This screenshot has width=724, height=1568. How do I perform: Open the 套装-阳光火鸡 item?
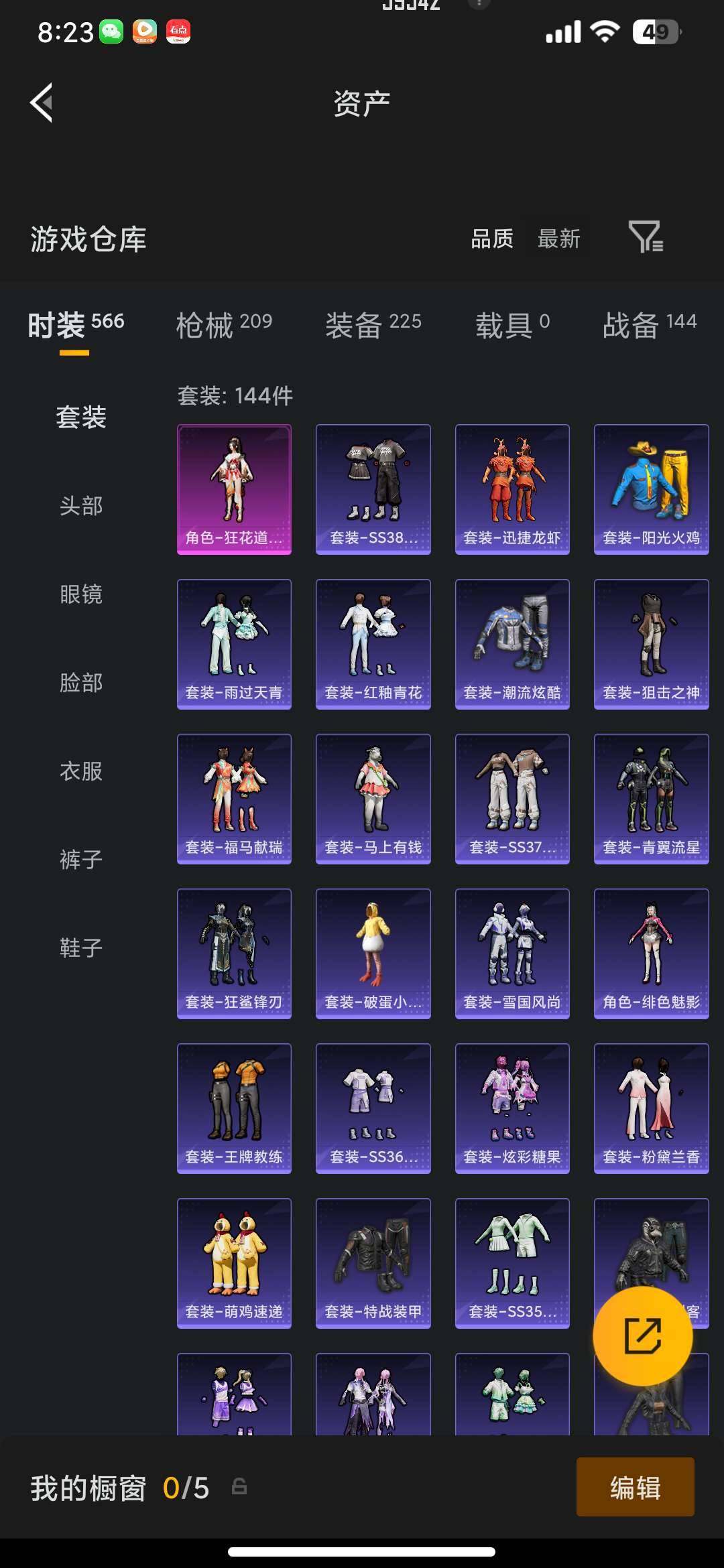pos(651,489)
